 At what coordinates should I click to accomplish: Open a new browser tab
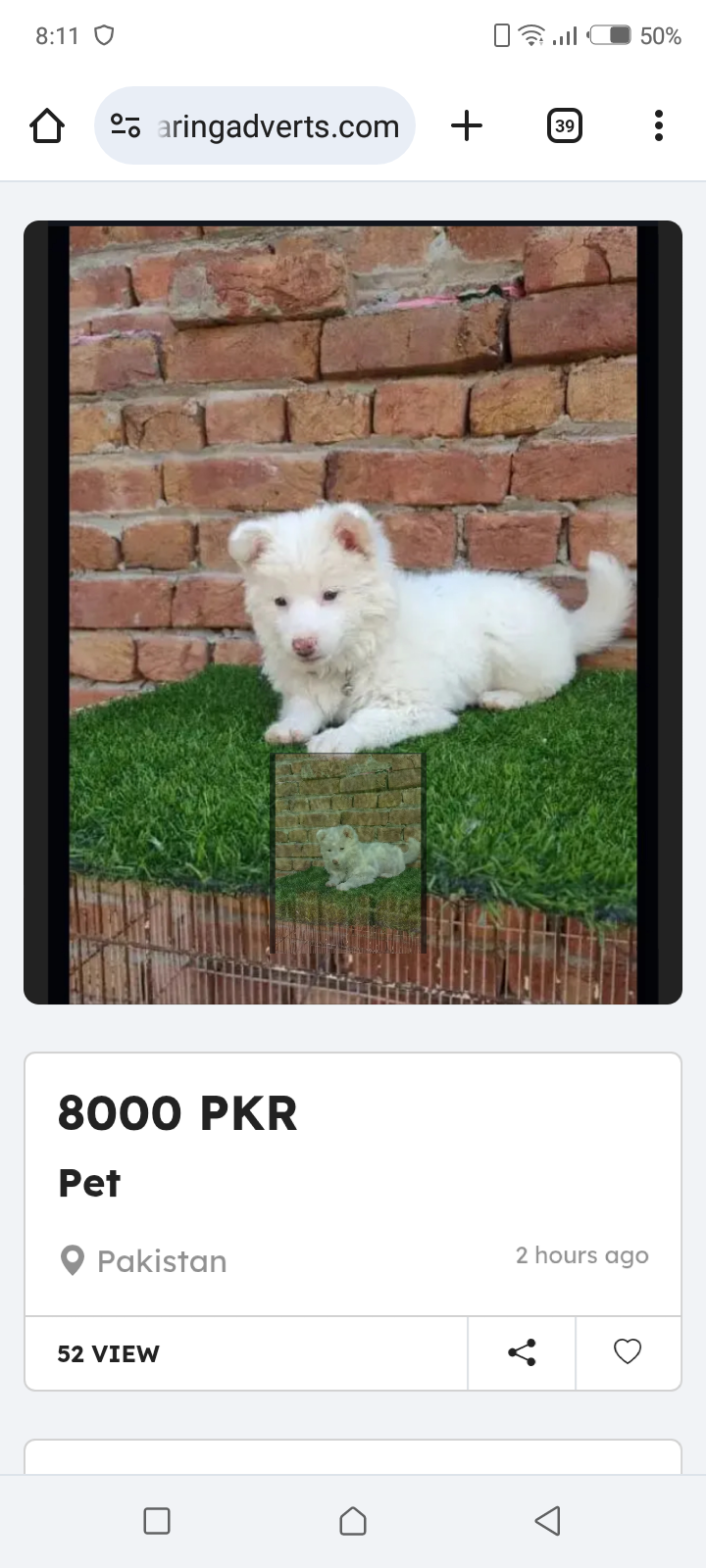pos(467,125)
